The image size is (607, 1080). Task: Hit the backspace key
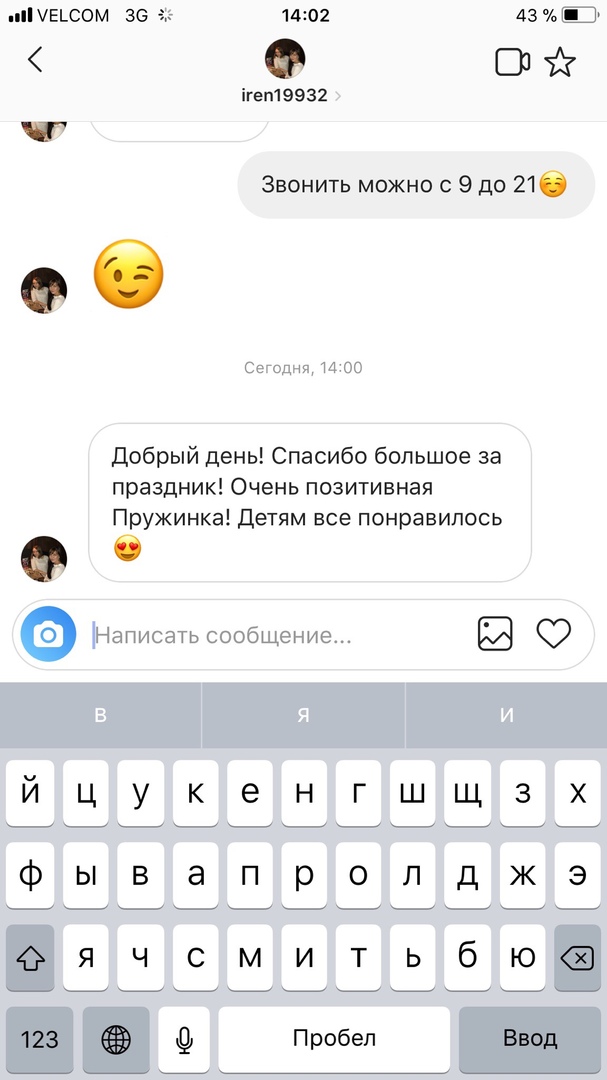tap(576, 957)
